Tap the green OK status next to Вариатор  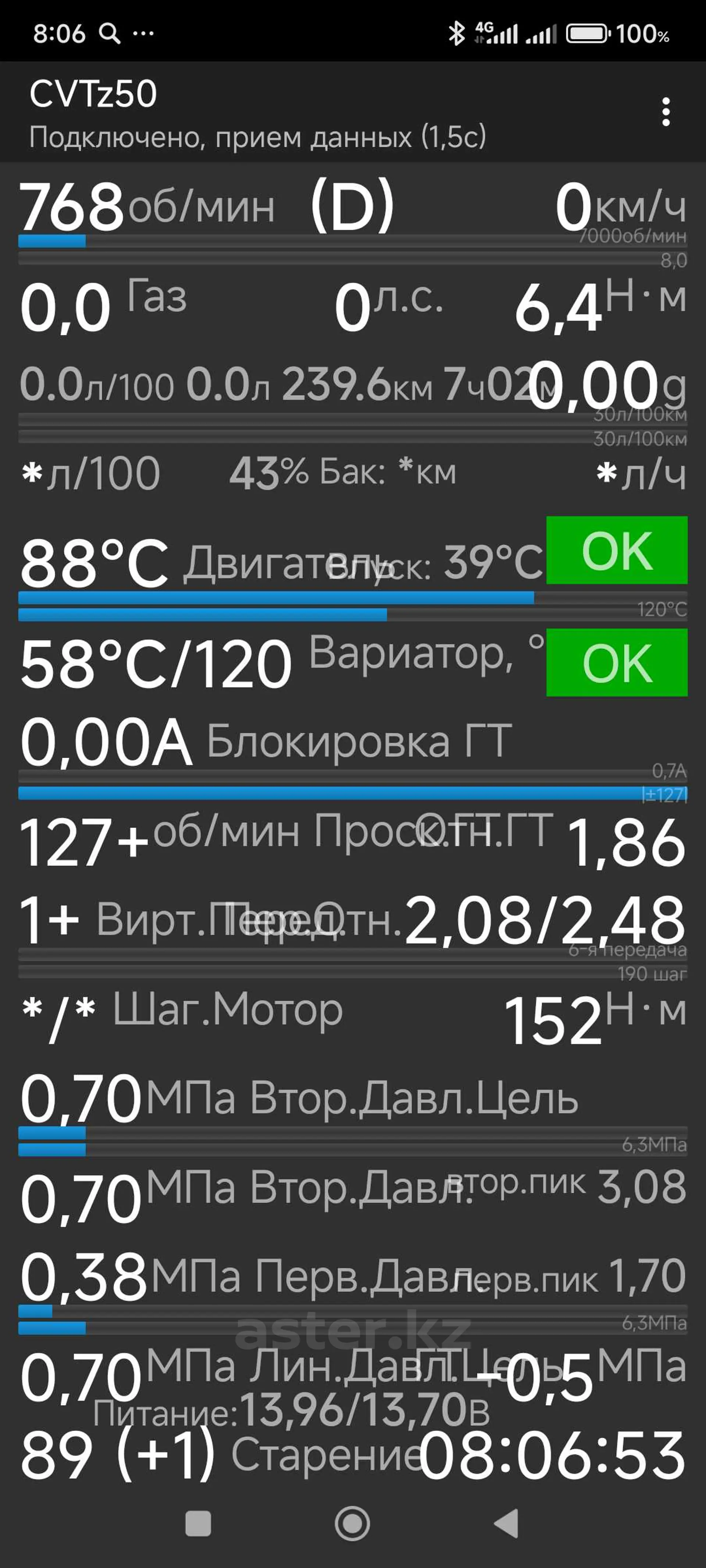[x=617, y=662]
